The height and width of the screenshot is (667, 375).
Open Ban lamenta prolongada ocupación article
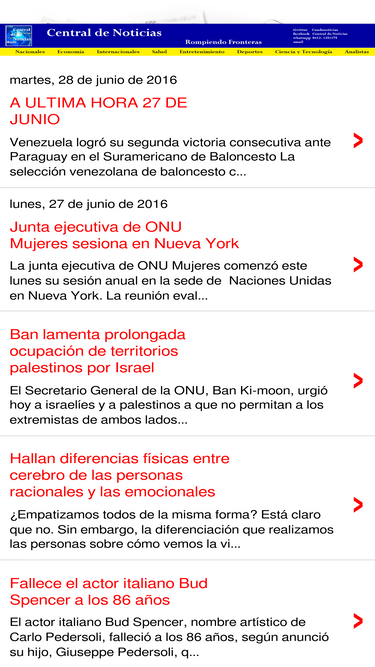coord(98,351)
